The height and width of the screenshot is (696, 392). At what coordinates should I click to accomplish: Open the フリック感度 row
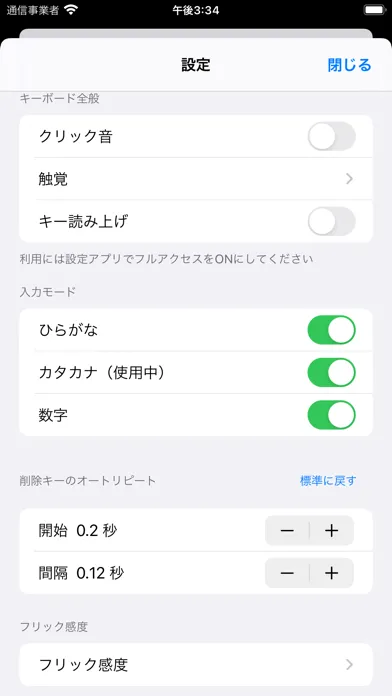pyautogui.click(x=196, y=664)
